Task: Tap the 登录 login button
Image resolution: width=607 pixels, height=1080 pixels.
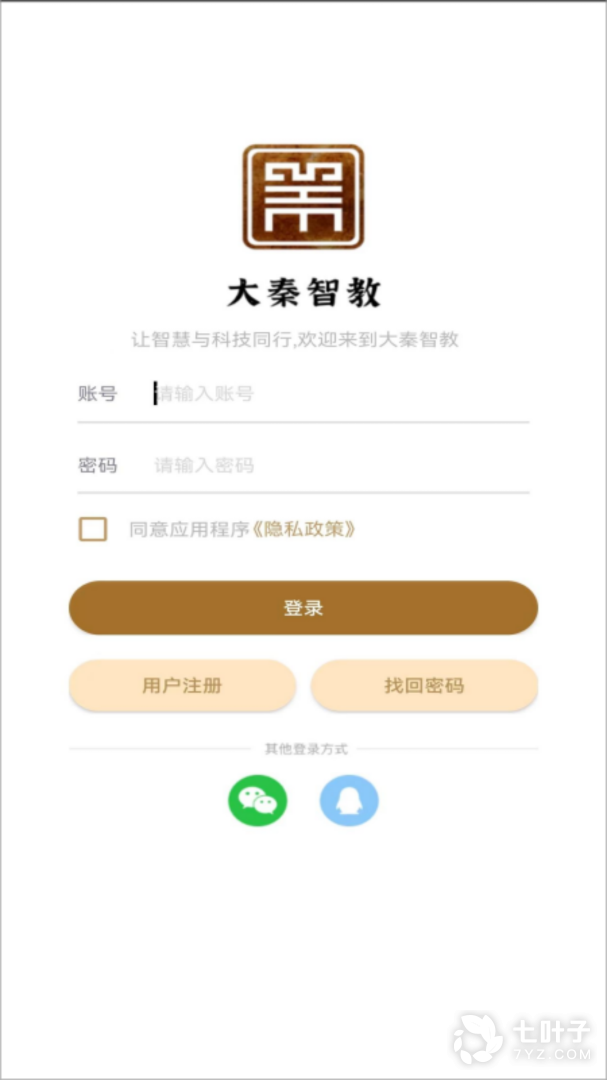Action: tap(303, 608)
